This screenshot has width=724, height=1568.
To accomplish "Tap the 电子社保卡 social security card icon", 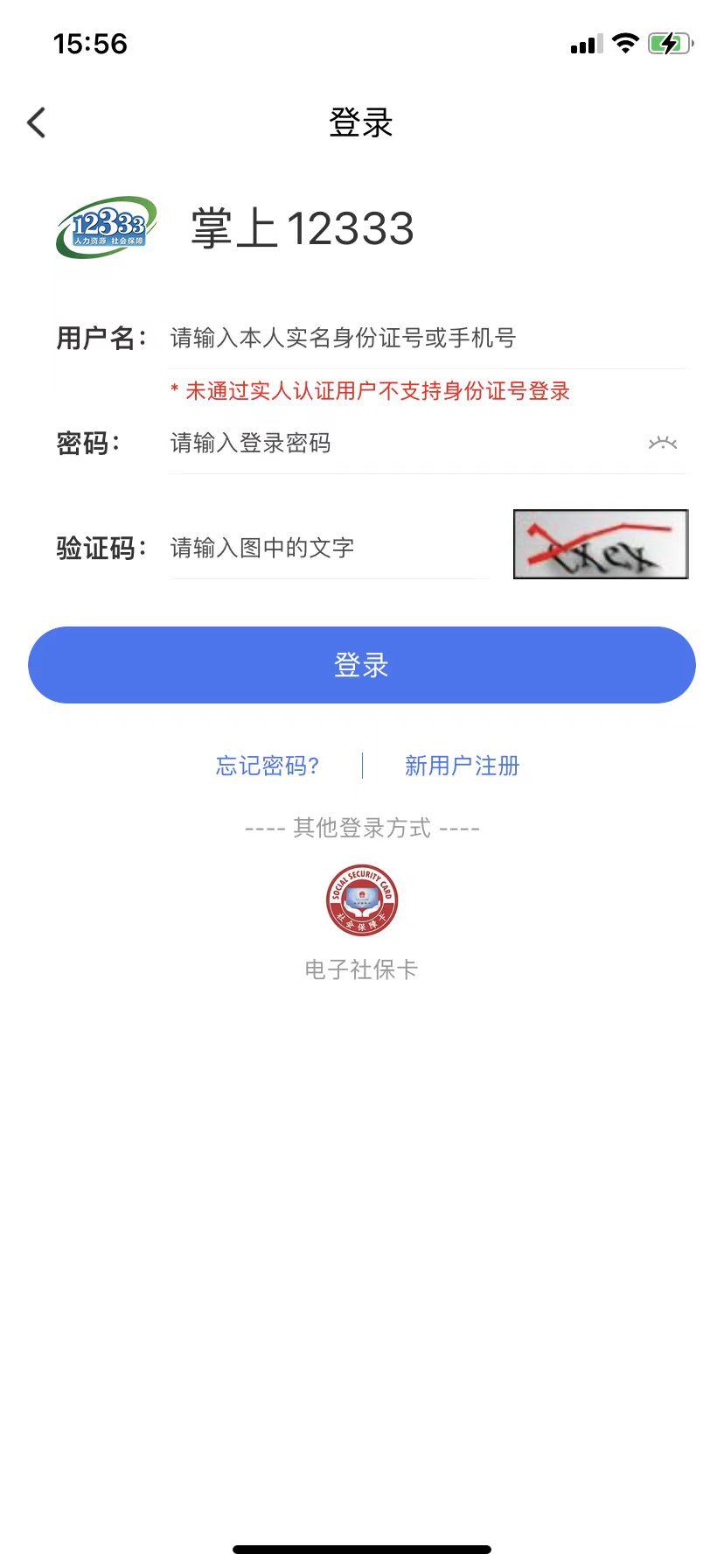I will click(362, 901).
